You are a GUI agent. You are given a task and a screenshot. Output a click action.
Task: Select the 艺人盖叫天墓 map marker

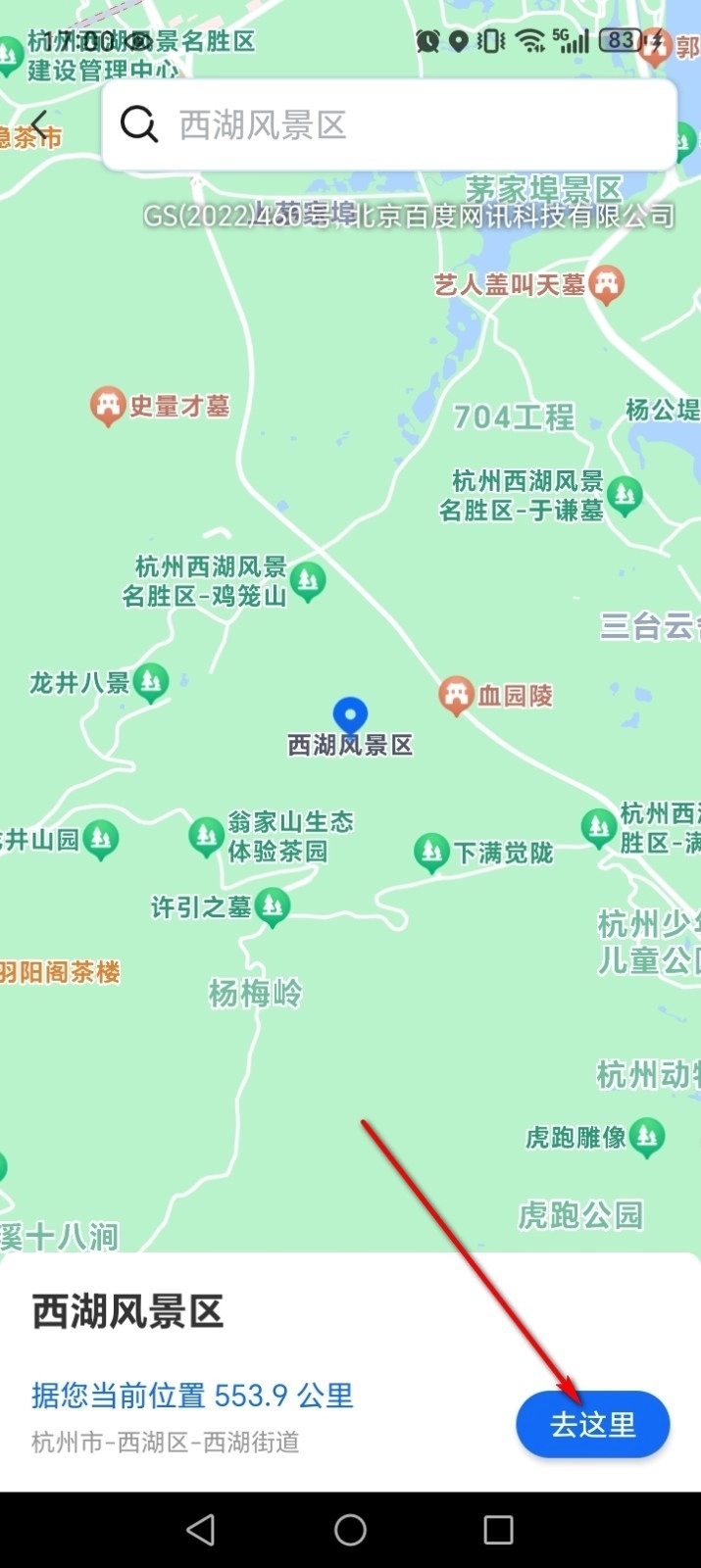607,284
